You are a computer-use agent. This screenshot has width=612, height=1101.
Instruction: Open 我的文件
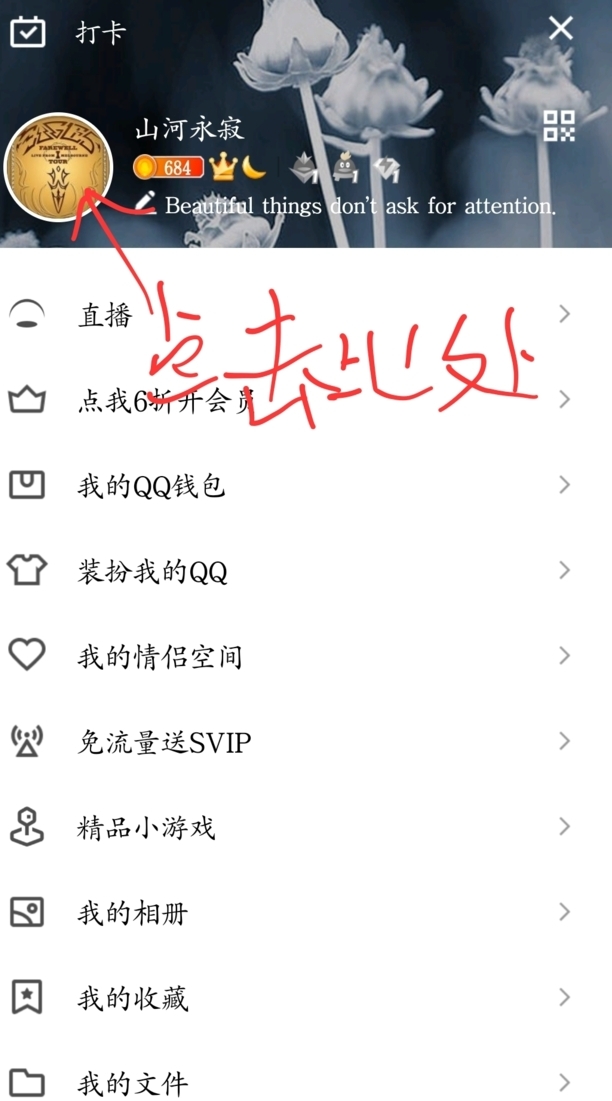290,1083
